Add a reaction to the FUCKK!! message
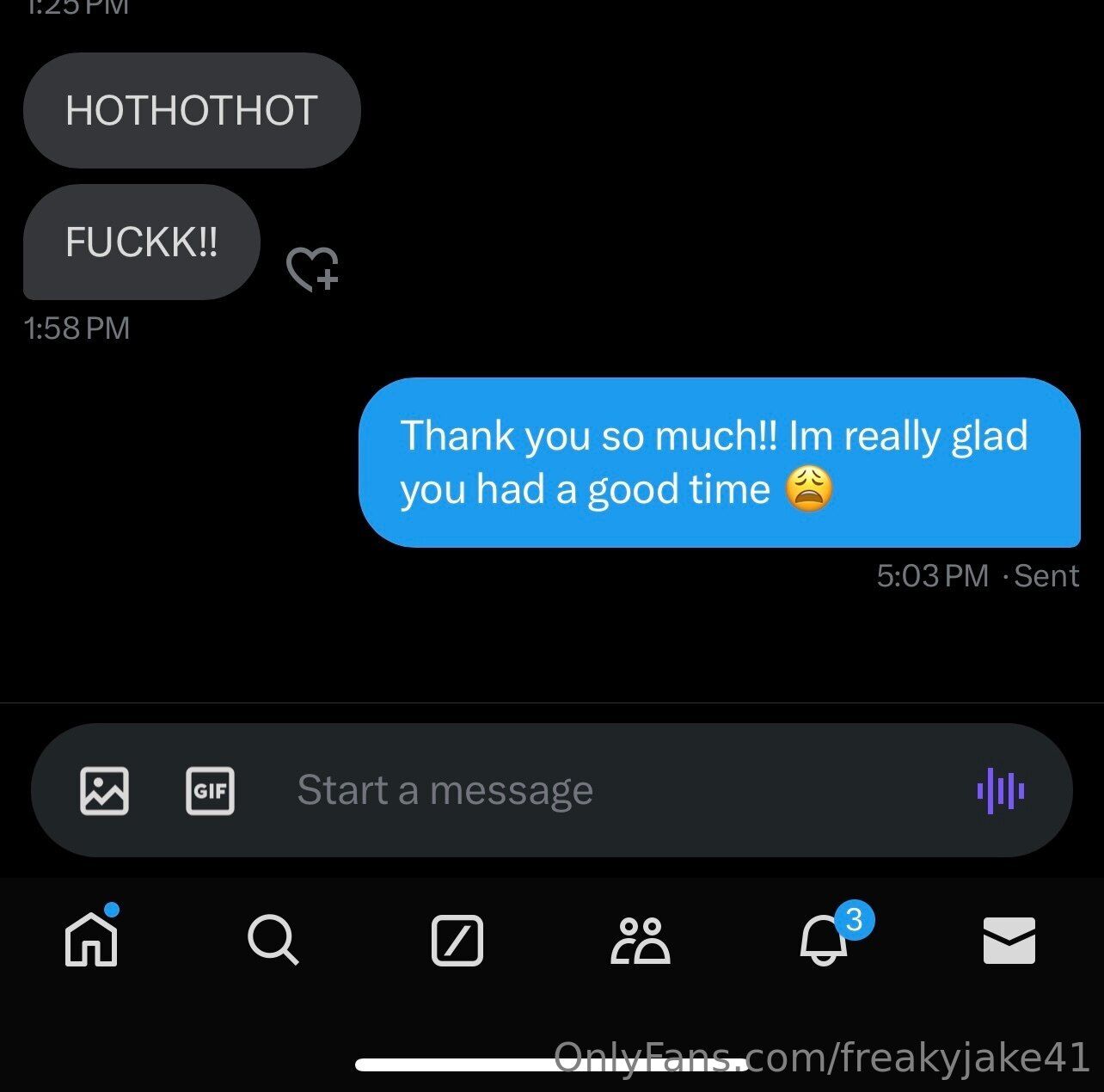Image resolution: width=1104 pixels, height=1092 pixels. 312,269
